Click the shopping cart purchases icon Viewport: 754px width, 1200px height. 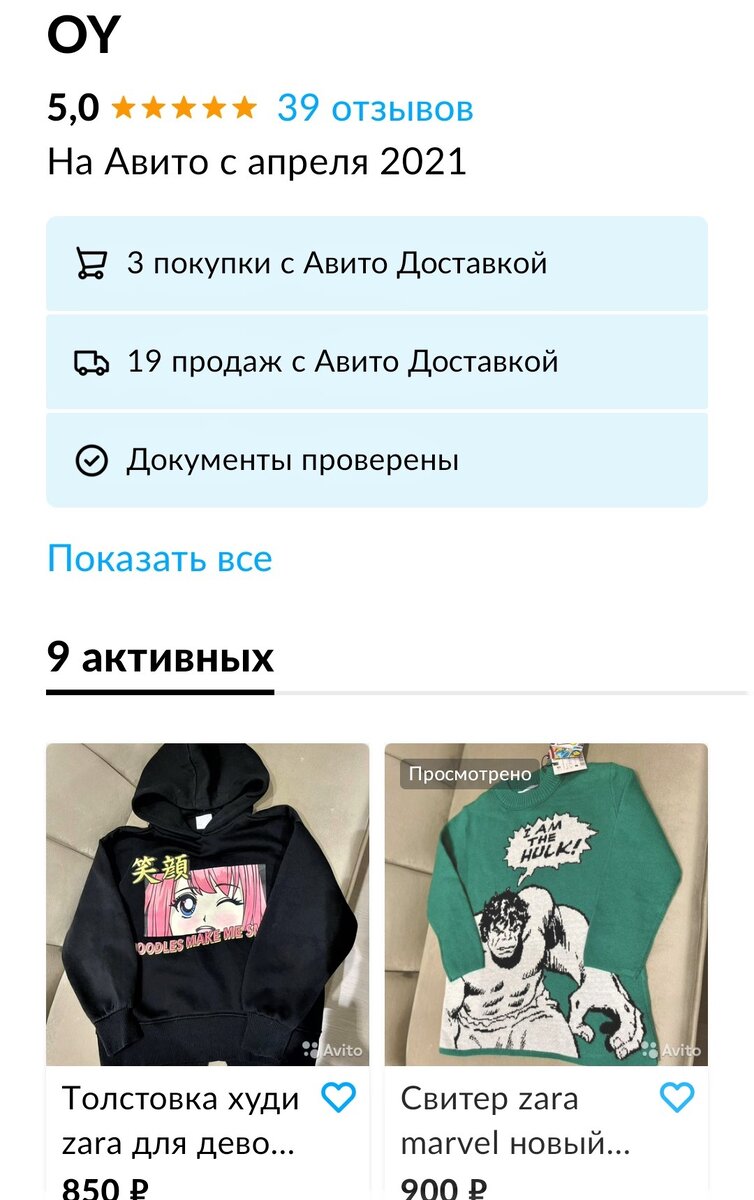(x=91, y=262)
